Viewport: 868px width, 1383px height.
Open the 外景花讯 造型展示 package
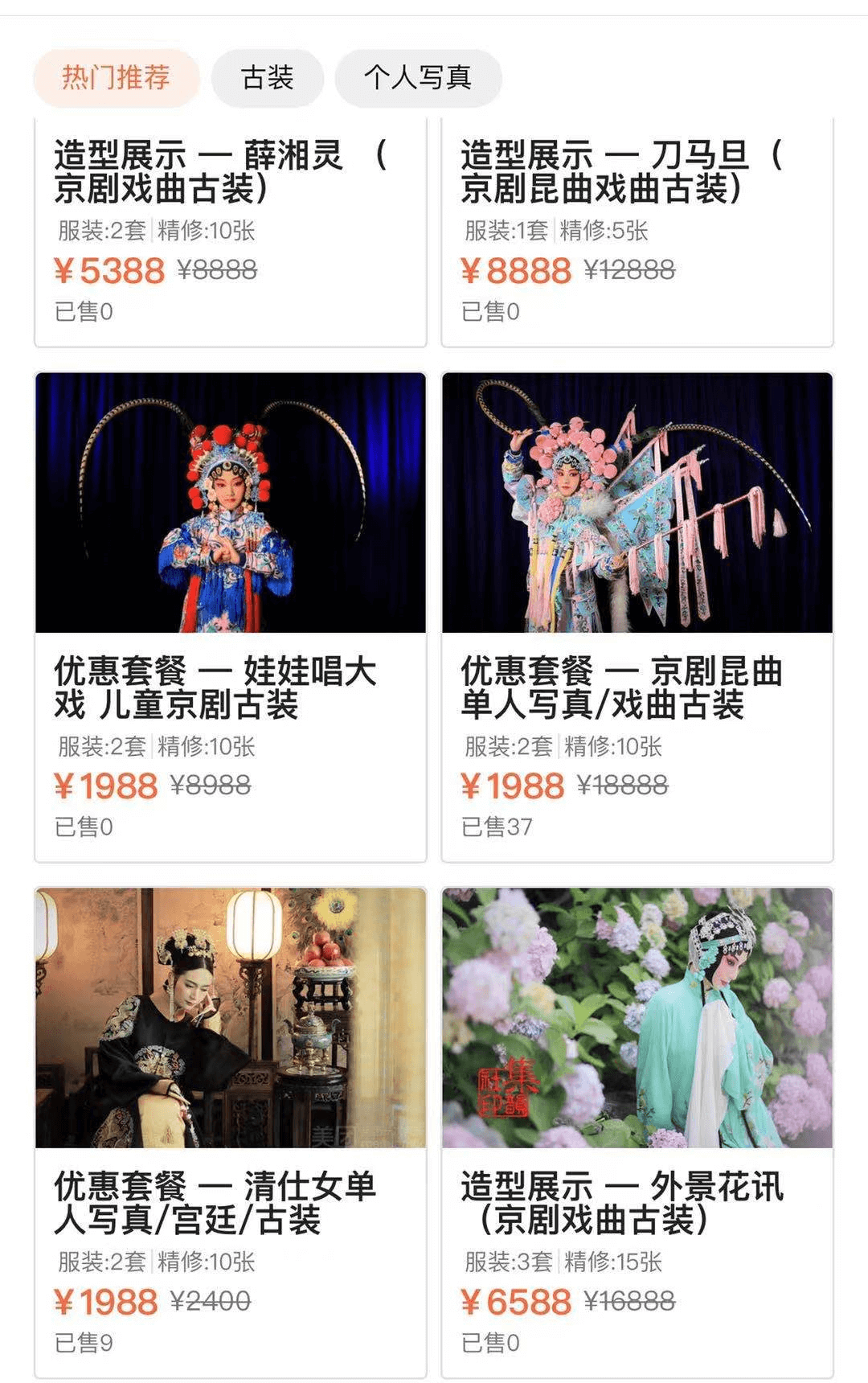pyautogui.click(x=637, y=1130)
